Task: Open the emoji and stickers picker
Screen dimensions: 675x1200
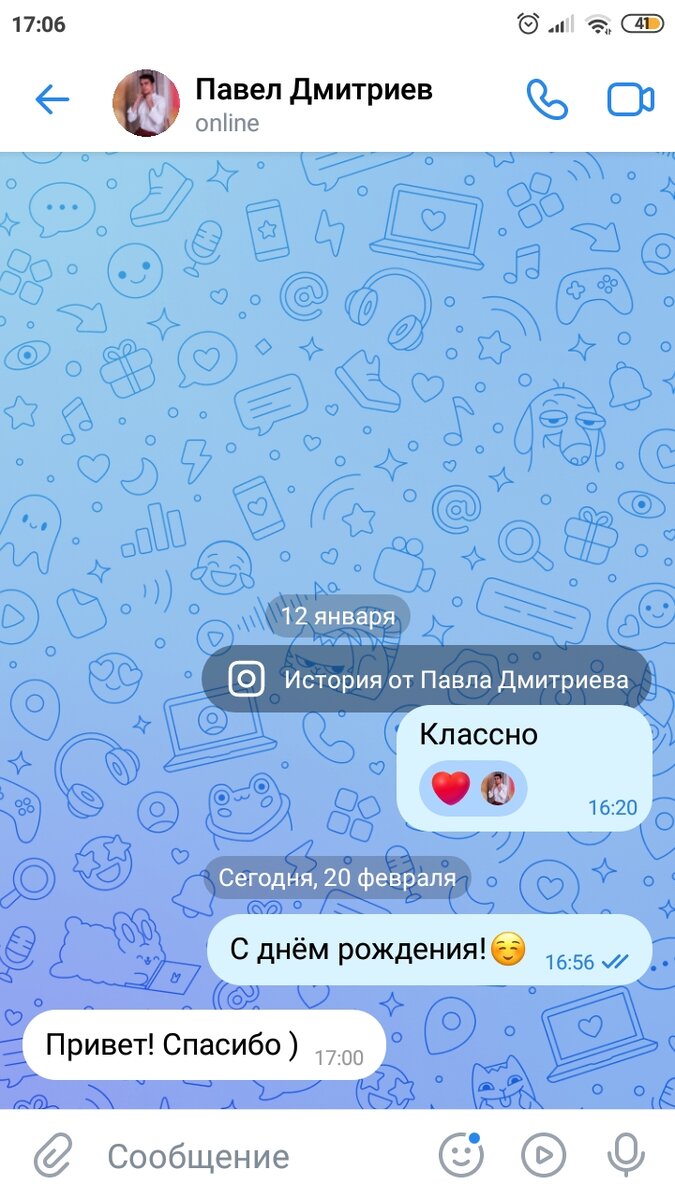Action: (x=460, y=1156)
